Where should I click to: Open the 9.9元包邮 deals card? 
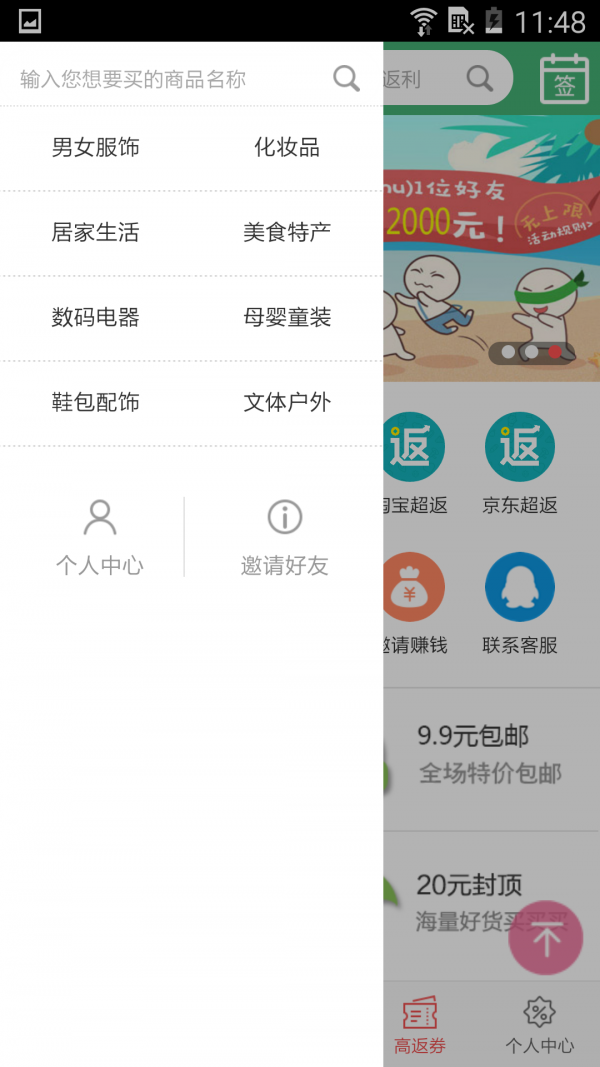click(x=490, y=755)
